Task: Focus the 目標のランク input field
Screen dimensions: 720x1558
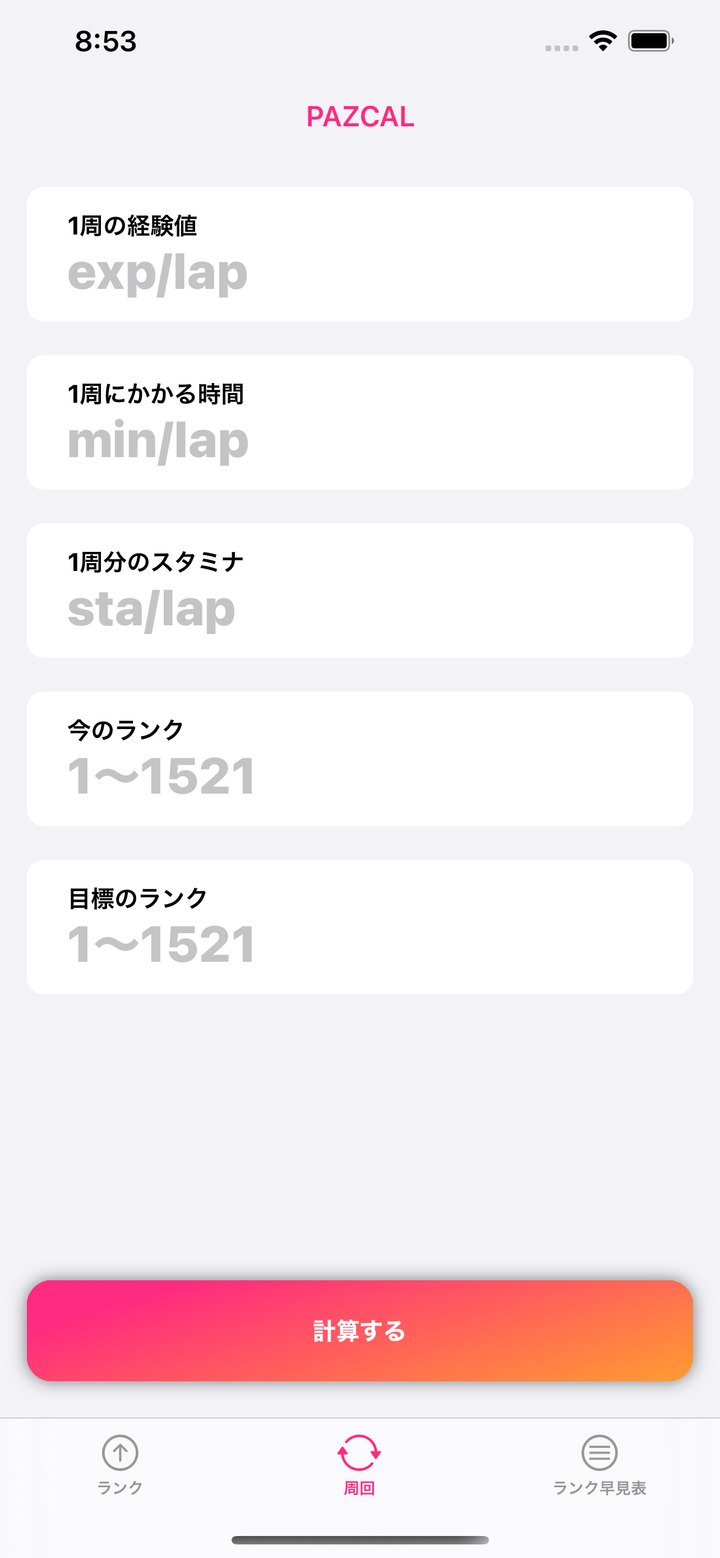Action: [x=359, y=944]
